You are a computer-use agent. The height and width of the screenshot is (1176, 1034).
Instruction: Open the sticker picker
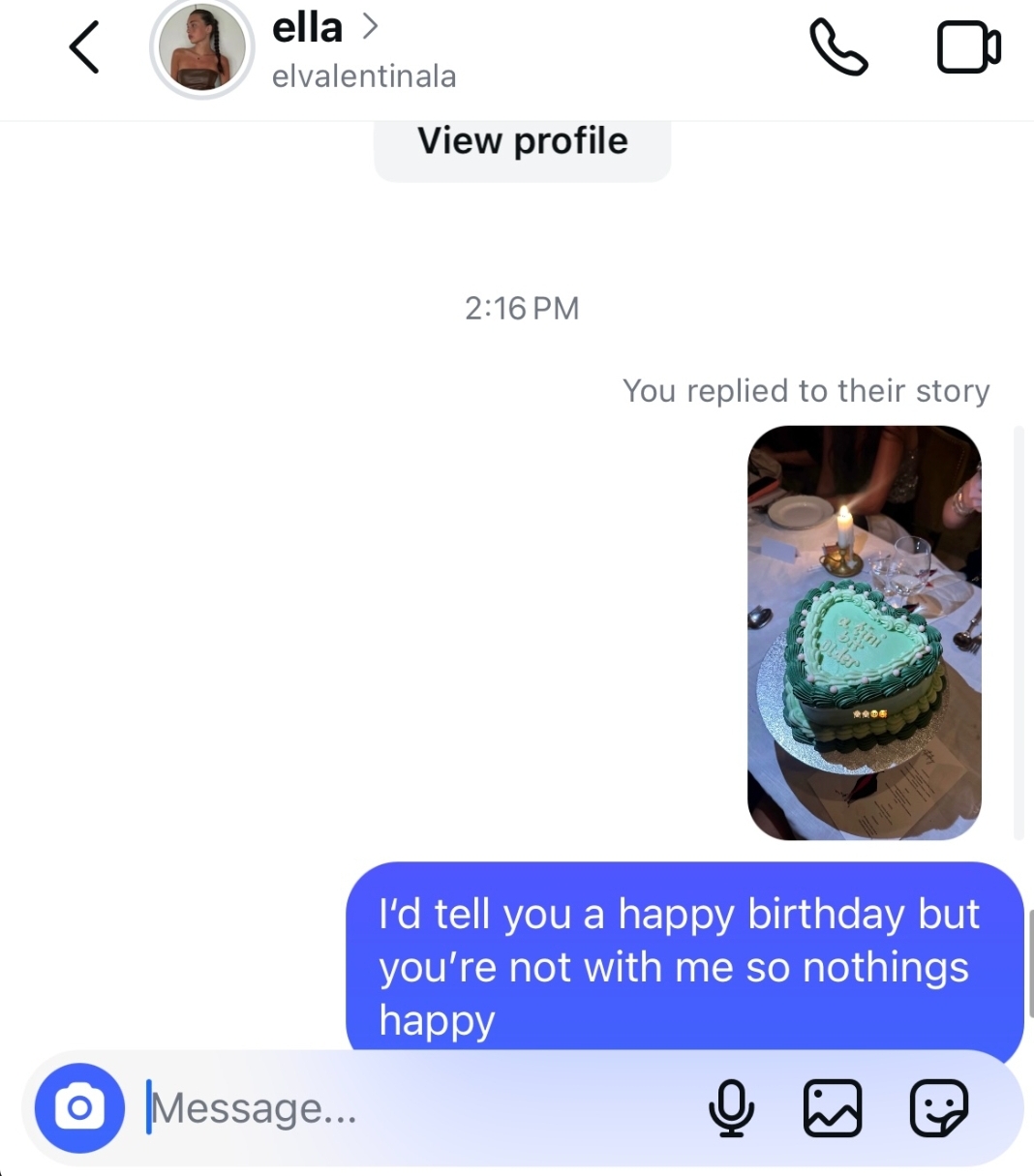[938, 1107]
